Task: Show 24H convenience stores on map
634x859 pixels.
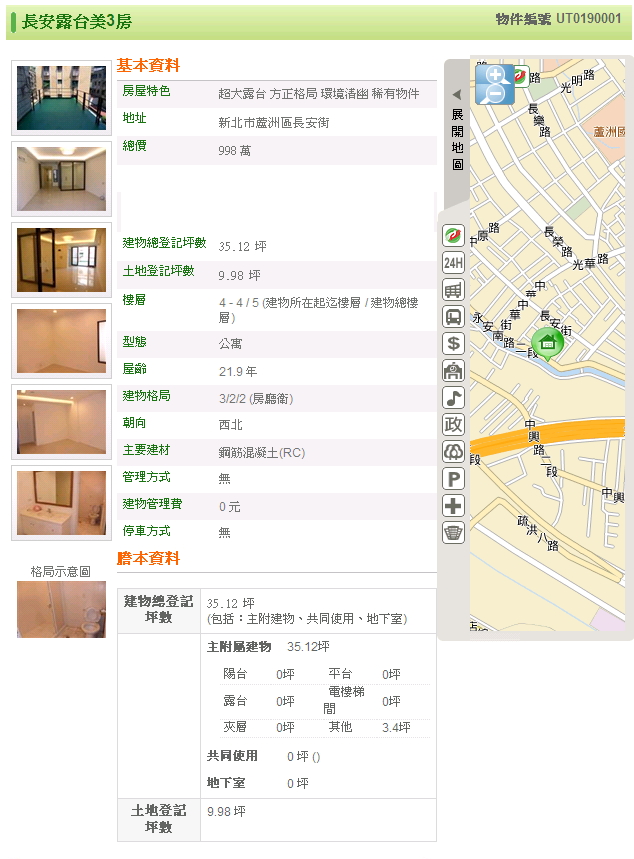Action: [453, 263]
